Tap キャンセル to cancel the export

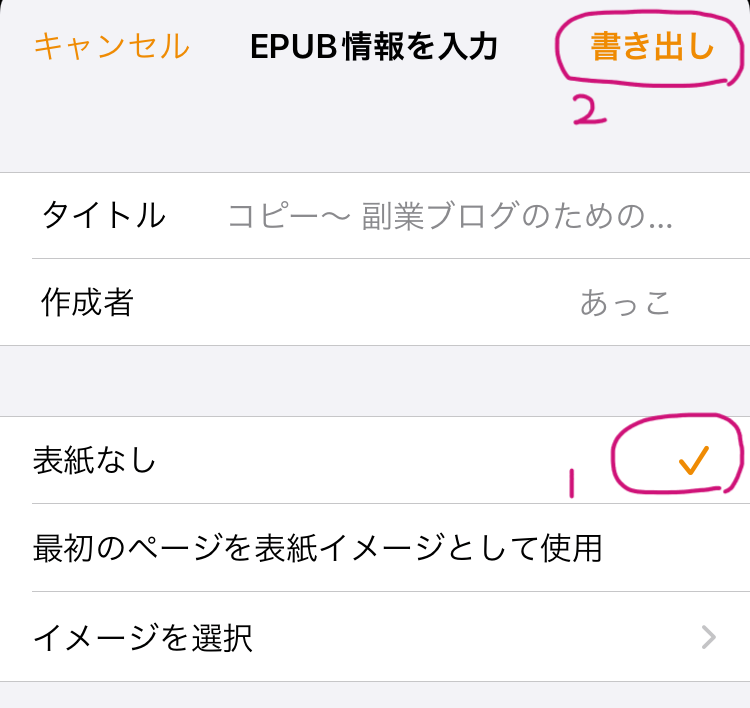[111, 47]
